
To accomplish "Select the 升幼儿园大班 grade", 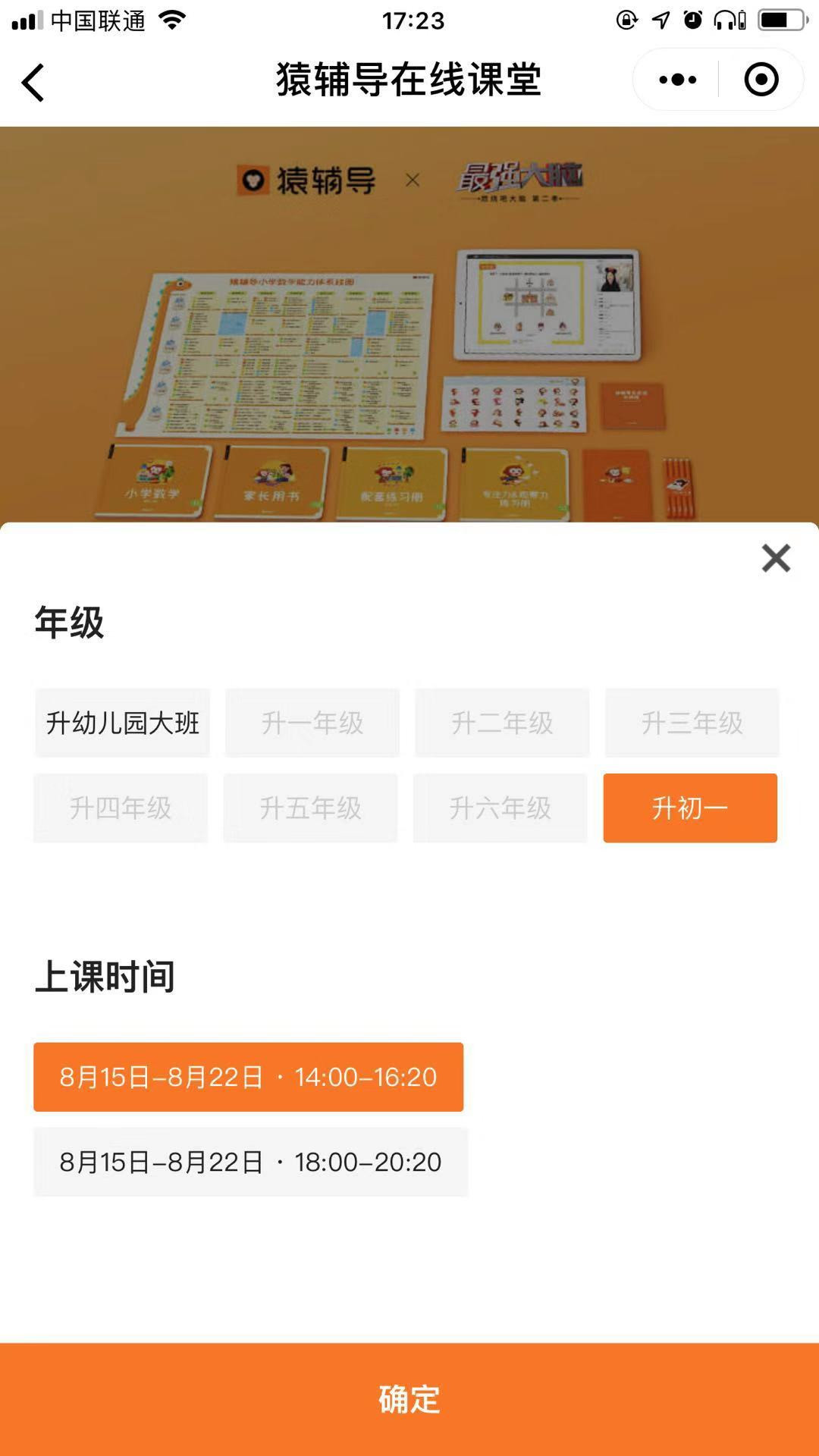I will click(122, 723).
